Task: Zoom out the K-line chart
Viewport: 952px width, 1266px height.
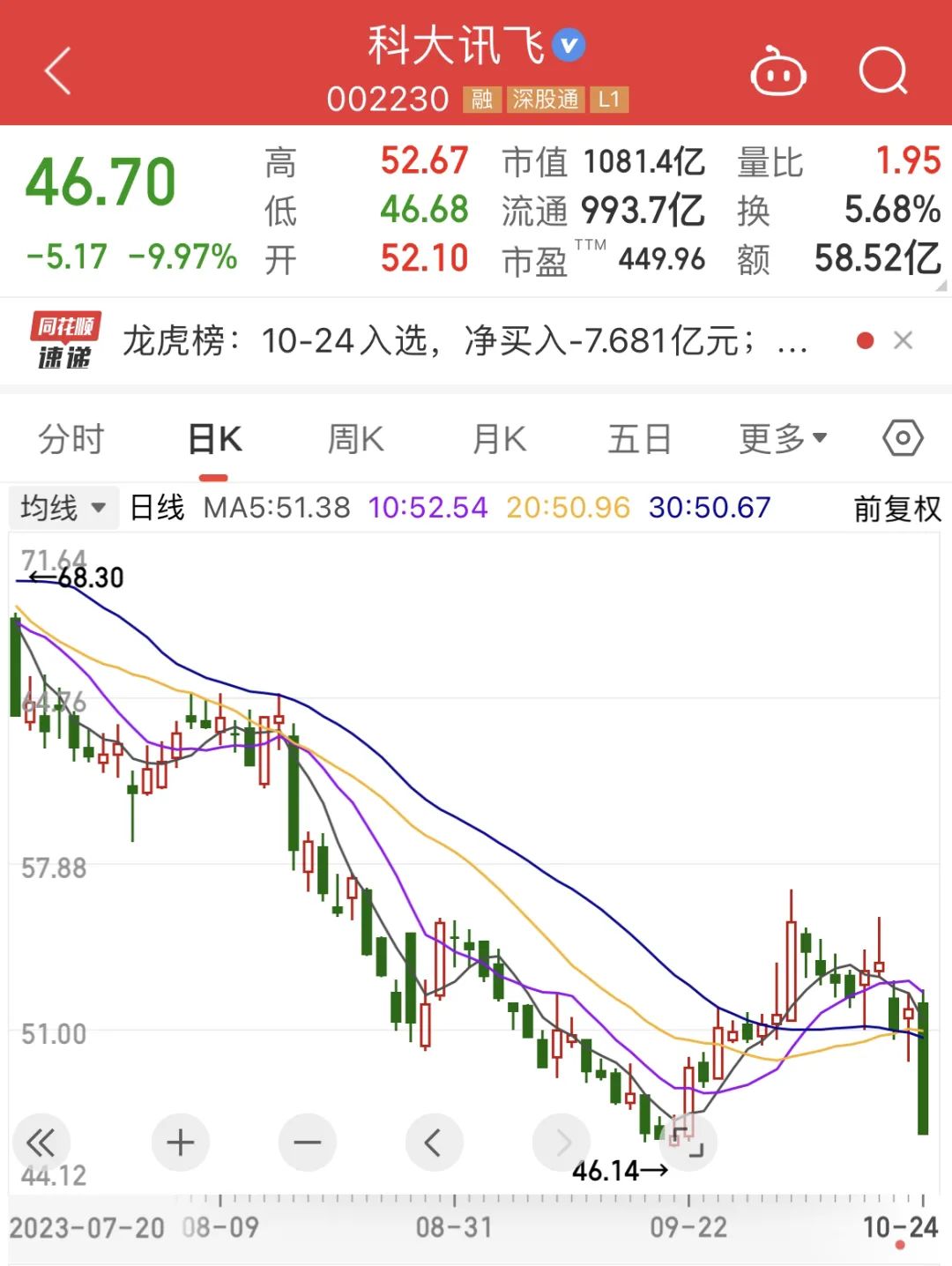Action: pos(307,1143)
